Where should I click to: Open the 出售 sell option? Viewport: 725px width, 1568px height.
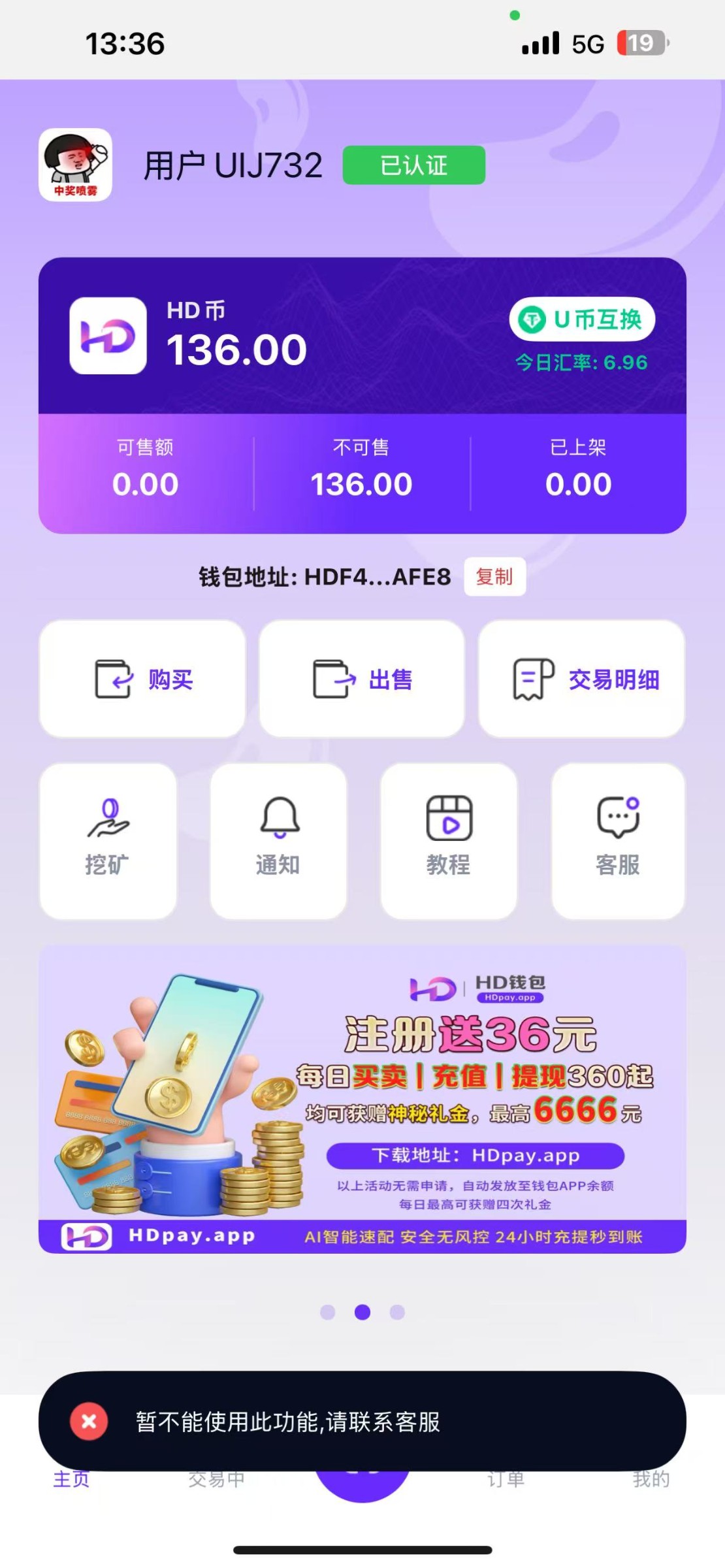coord(362,679)
